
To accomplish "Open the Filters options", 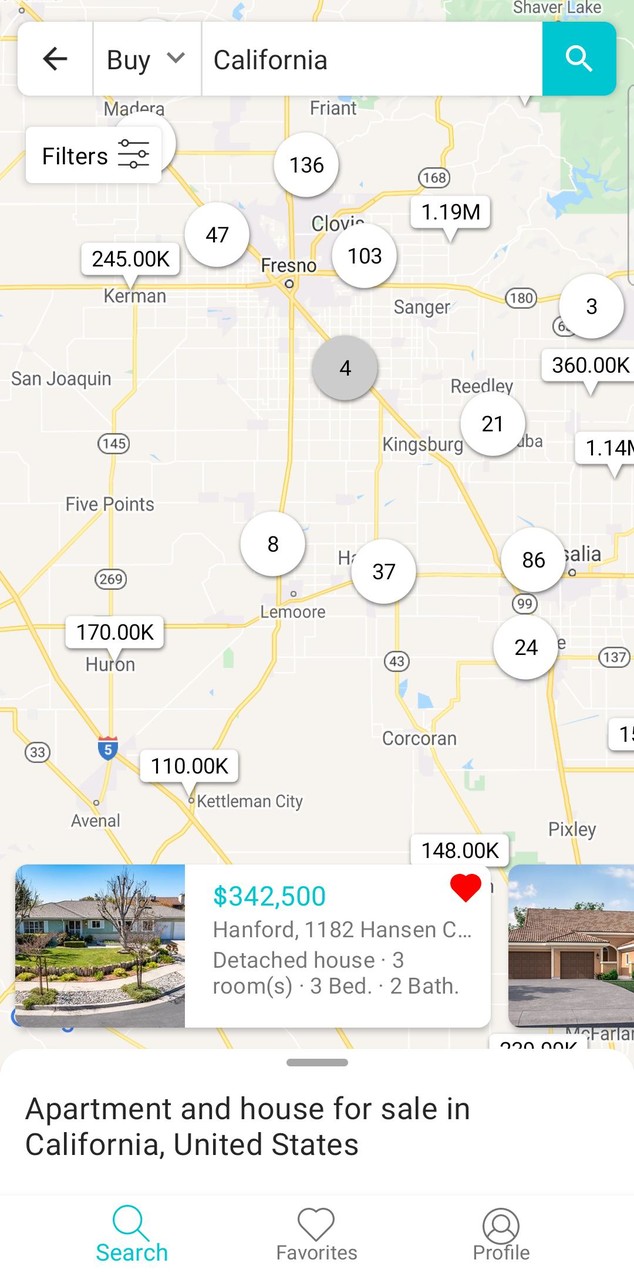I will pos(95,156).
